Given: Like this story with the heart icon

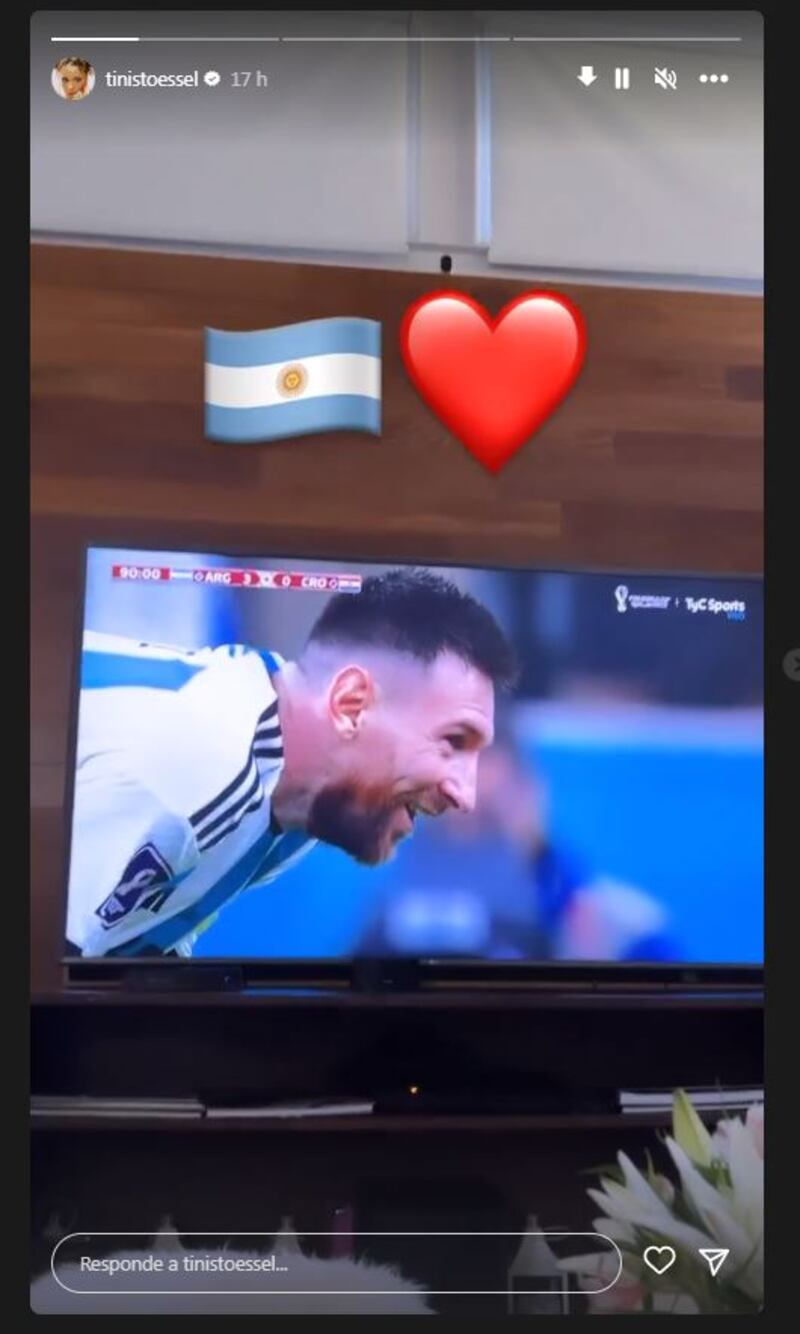Looking at the screenshot, I should click(x=659, y=1261).
